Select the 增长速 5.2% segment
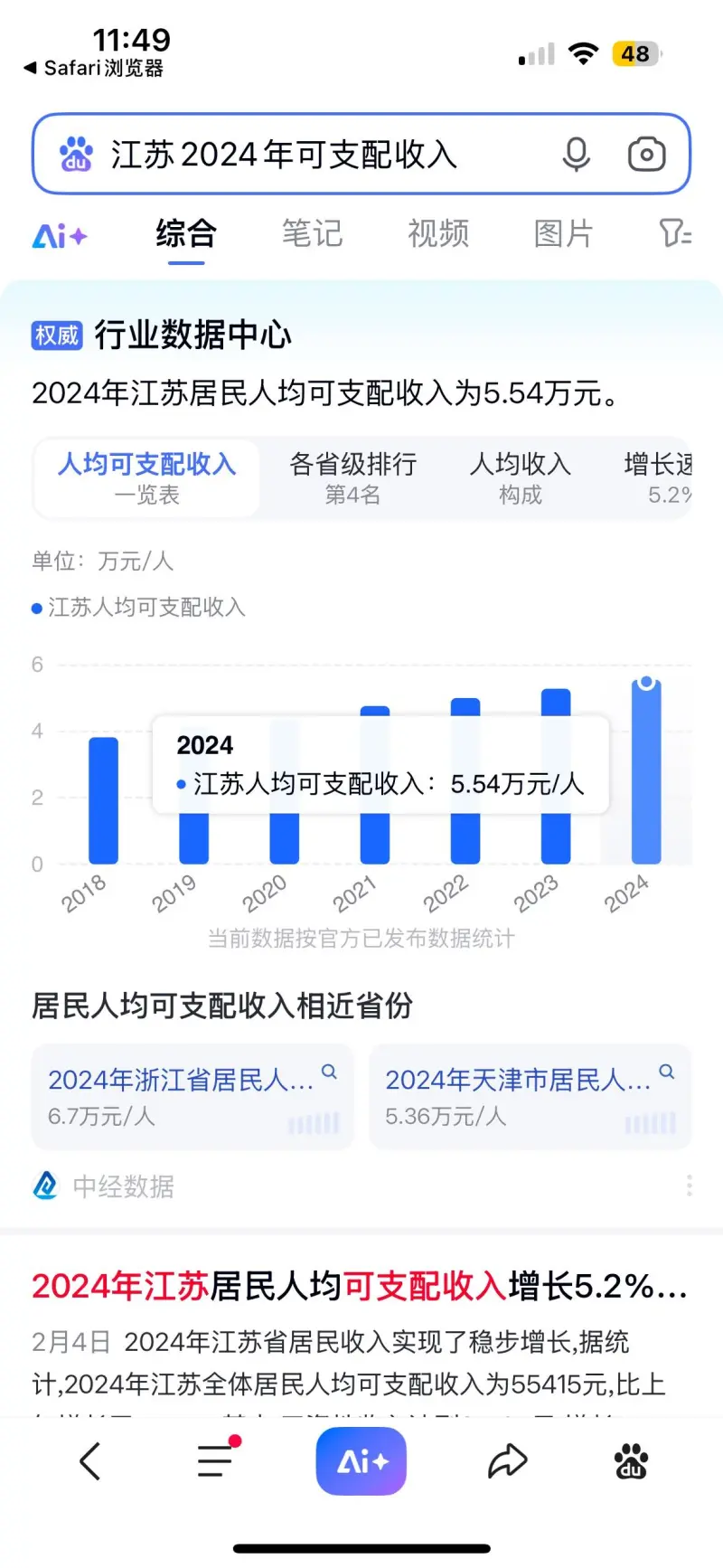The width and height of the screenshot is (723, 1568). click(x=658, y=477)
